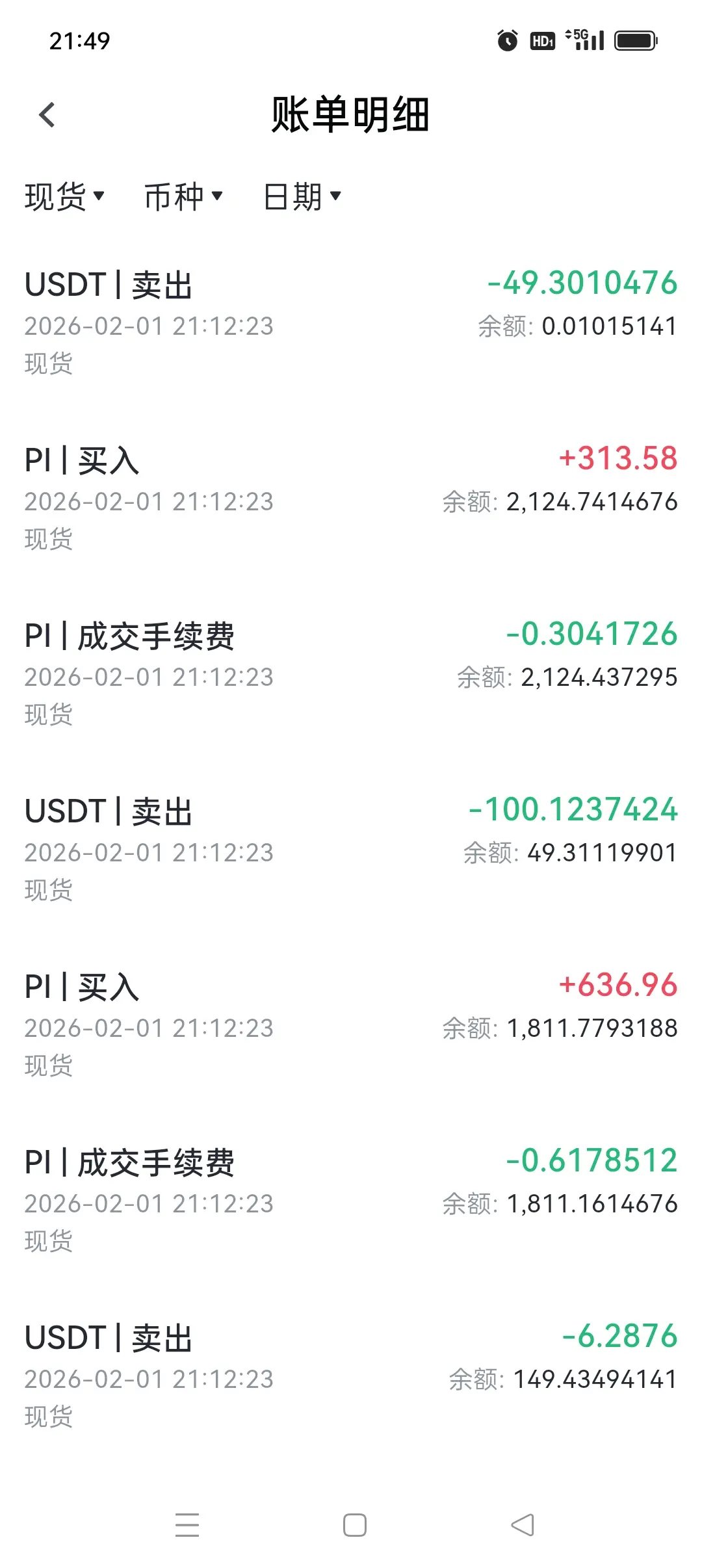Open recent apps from the navigation bar
The image size is (702, 1568).
187,1525
